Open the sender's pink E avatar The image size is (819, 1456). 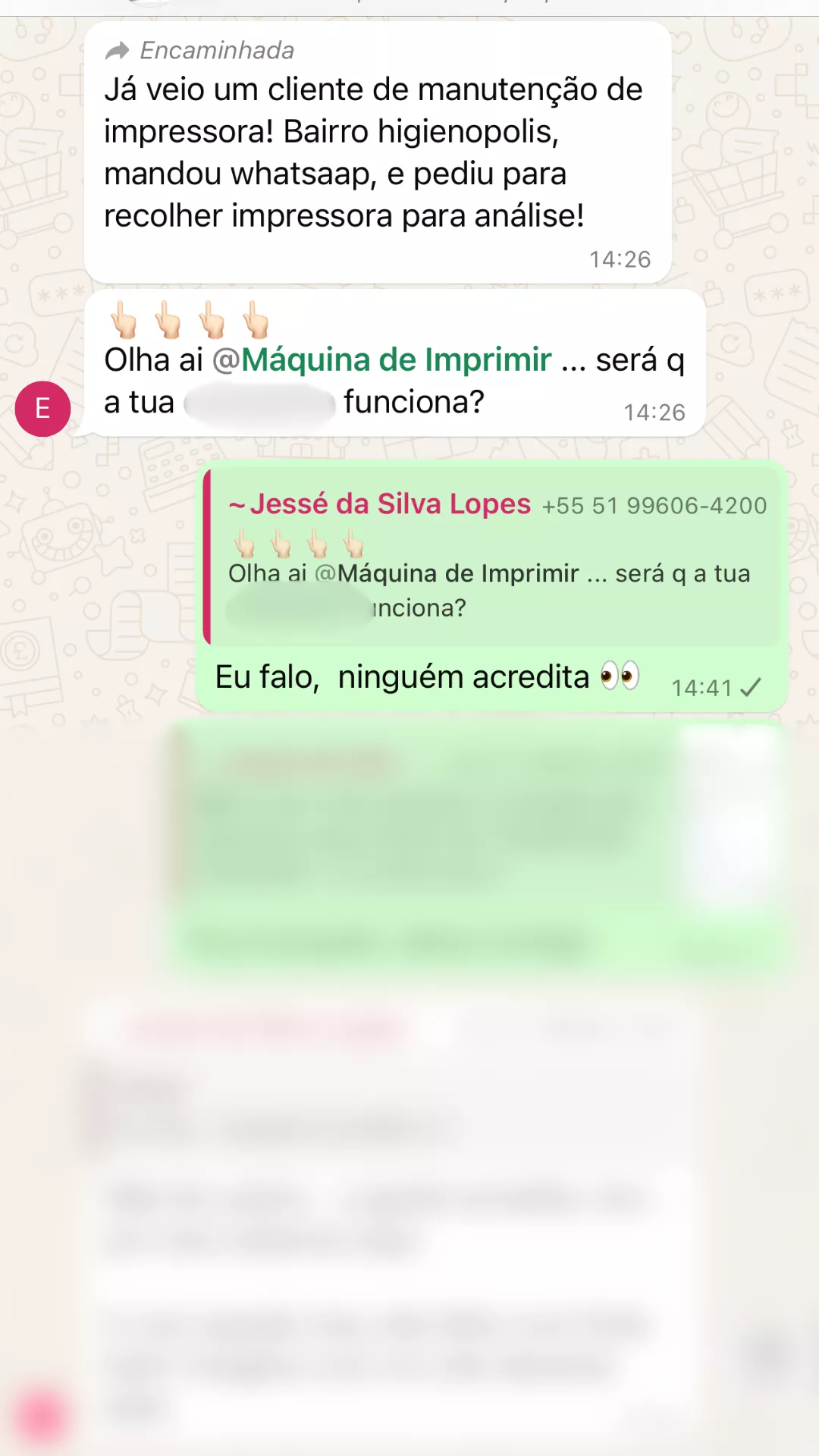pos(42,409)
